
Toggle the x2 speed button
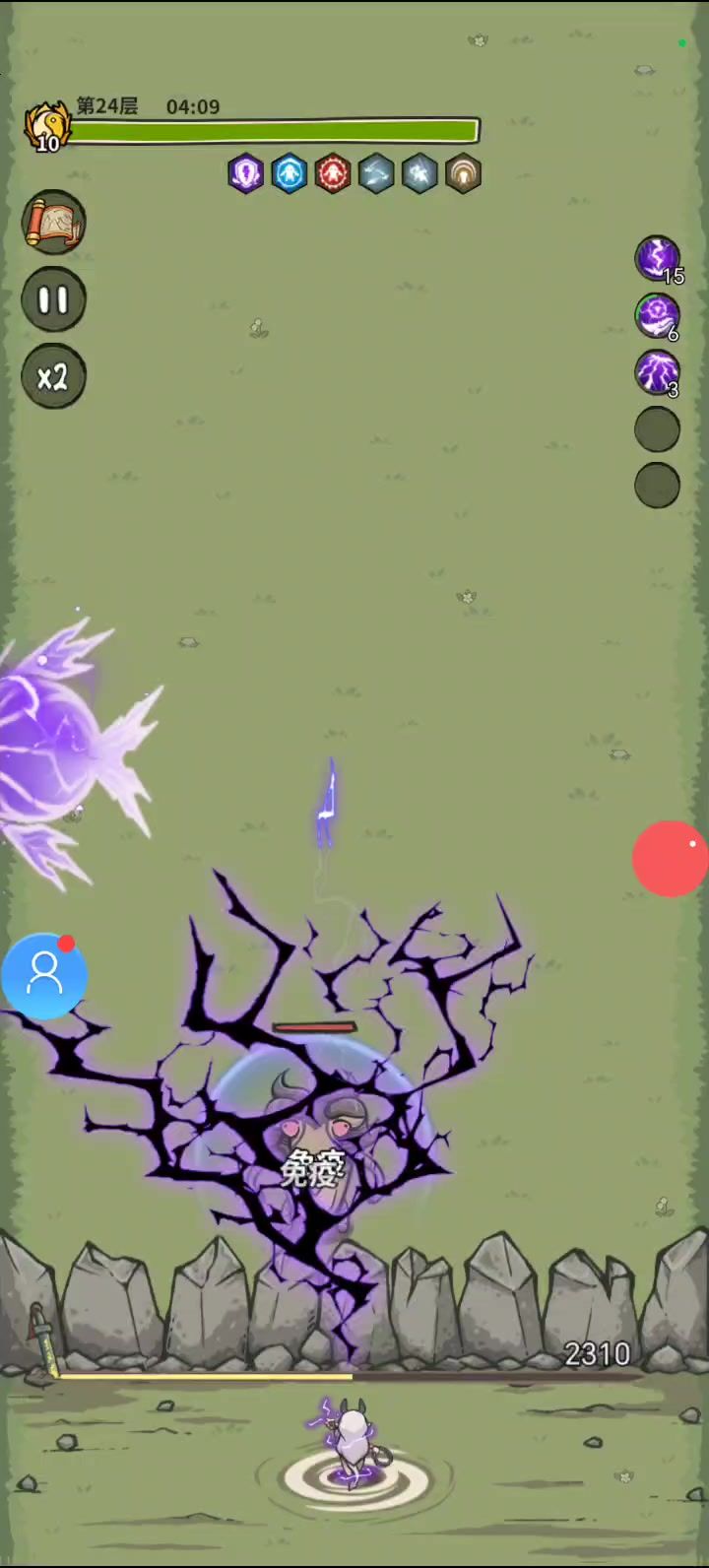point(54,376)
